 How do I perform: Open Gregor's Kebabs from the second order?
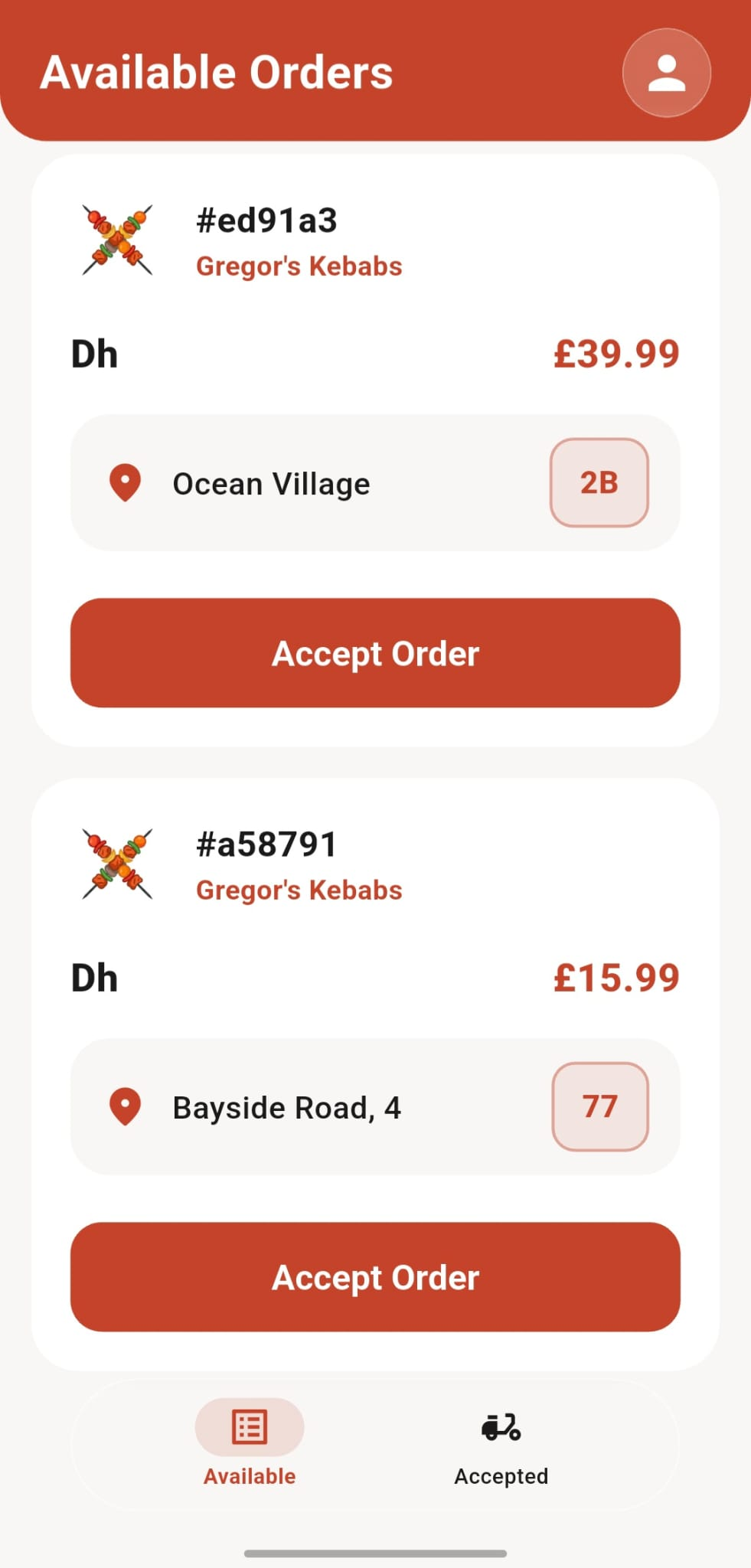point(299,889)
